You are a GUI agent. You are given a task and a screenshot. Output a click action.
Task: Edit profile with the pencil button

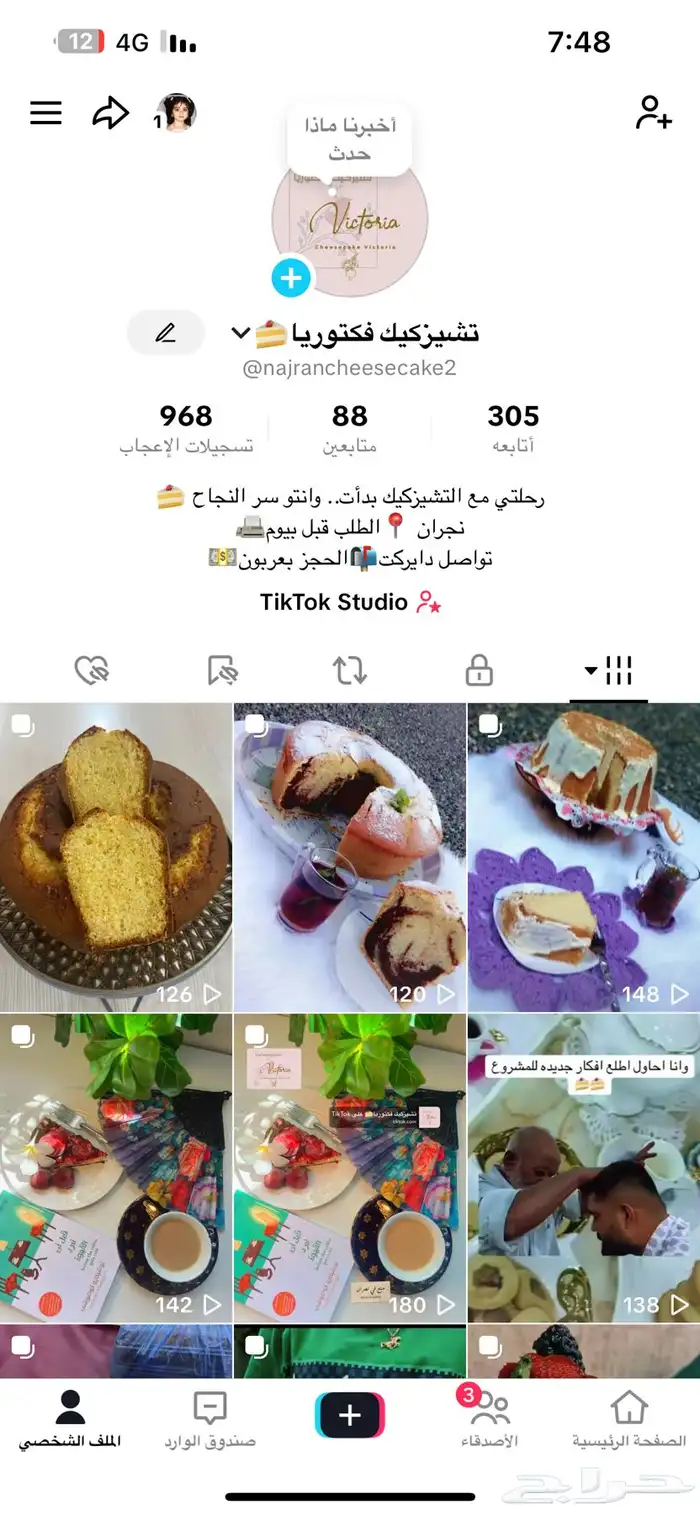[165, 333]
